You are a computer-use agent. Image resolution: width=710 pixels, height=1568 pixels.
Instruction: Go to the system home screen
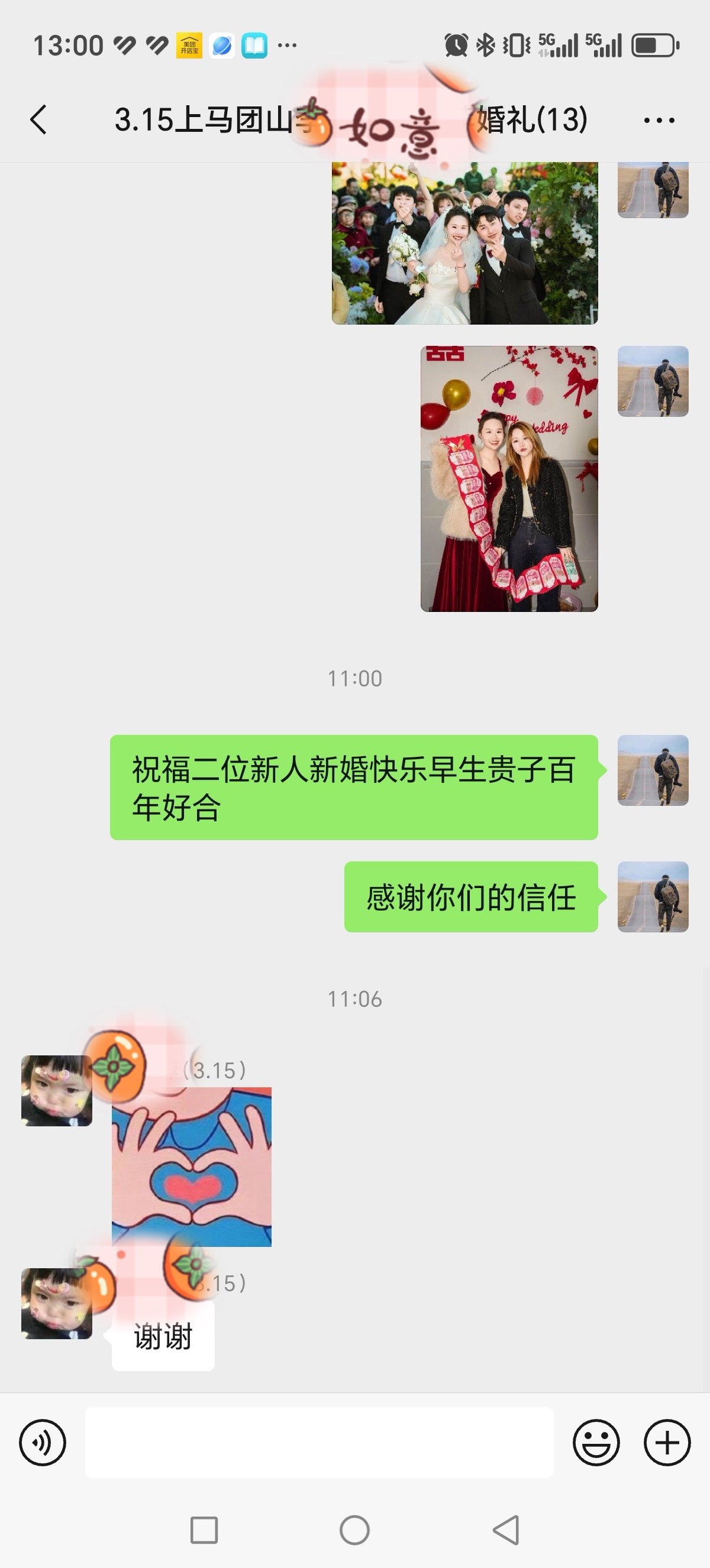point(354,1530)
